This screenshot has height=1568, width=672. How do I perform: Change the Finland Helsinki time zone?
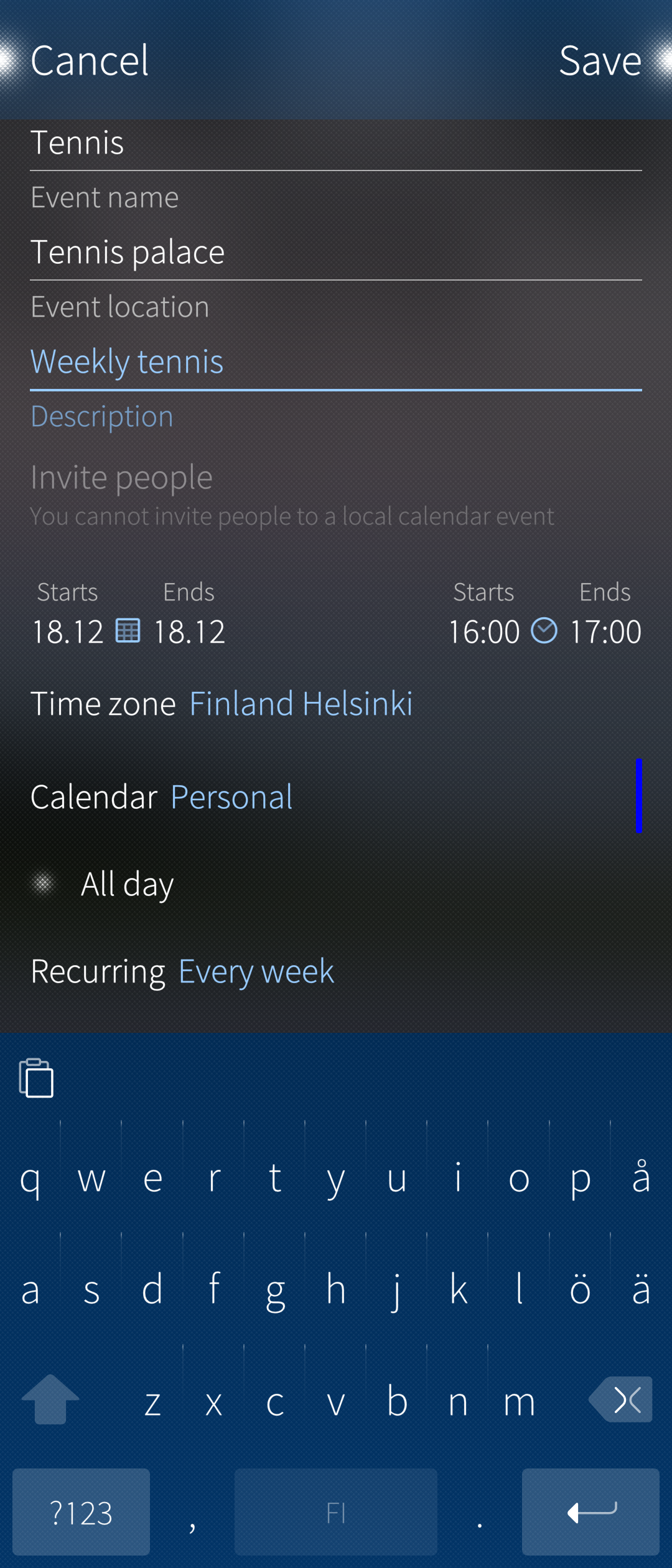[x=301, y=704]
